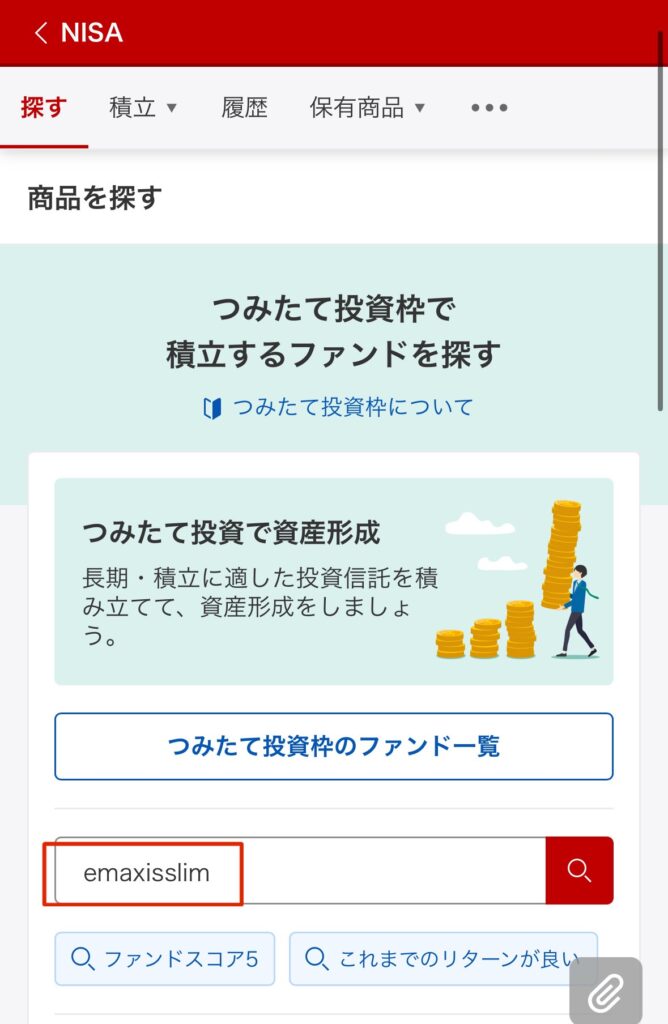
Task: Tap the search field containing emaxisslim
Action: [300, 872]
